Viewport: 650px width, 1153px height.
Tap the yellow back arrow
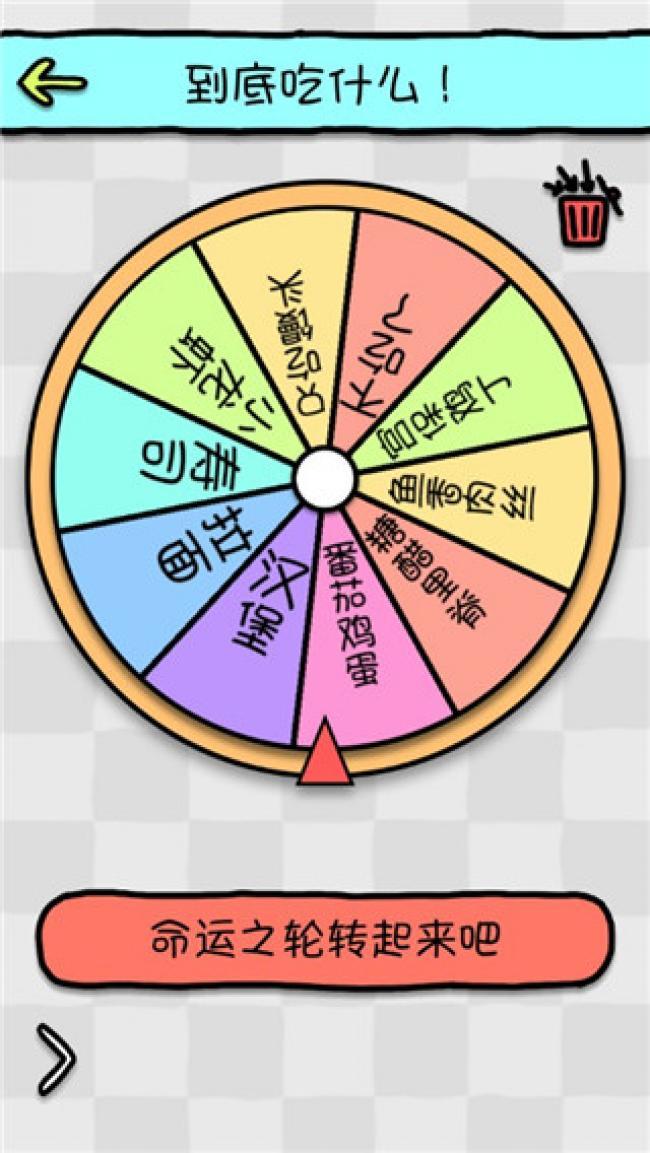50,84
